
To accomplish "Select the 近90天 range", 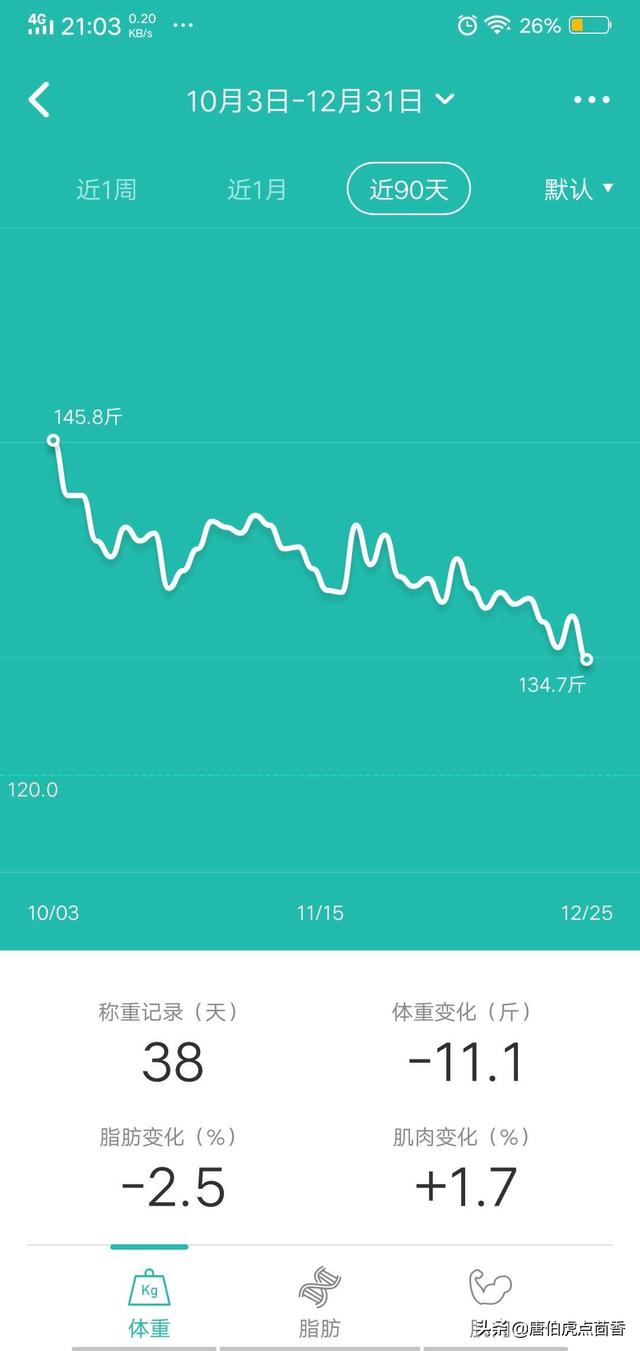I will [x=408, y=189].
